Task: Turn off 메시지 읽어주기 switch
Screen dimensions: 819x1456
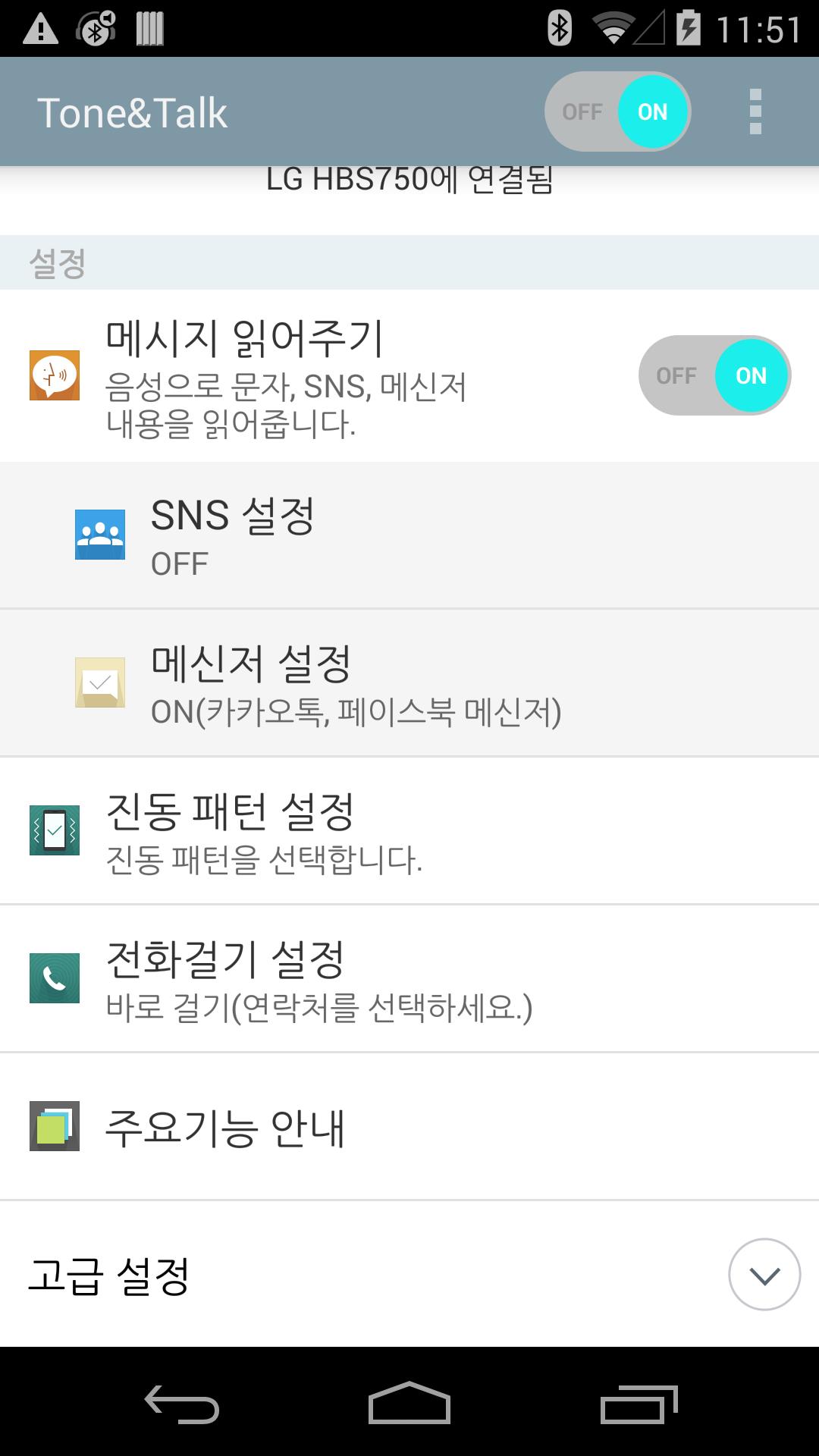Action: (714, 375)
